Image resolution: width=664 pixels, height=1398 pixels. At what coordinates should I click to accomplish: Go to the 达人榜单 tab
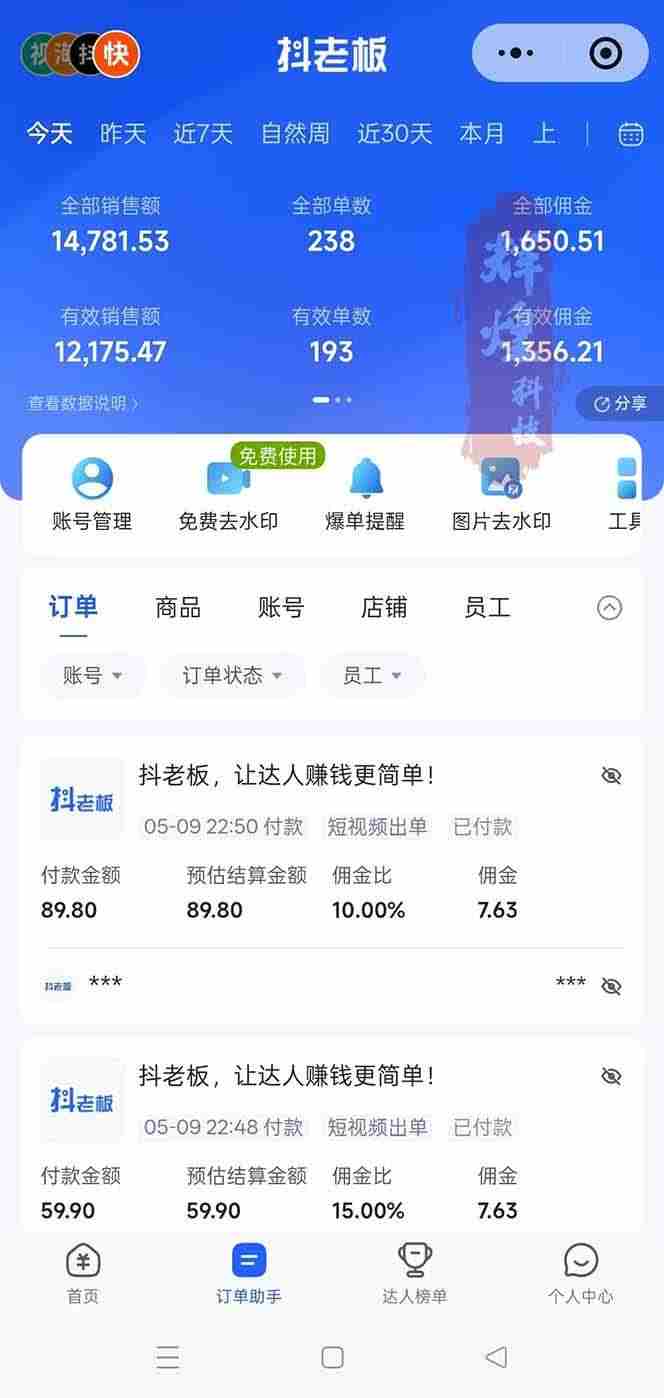pyautogui.click(x=414, y=1273)
